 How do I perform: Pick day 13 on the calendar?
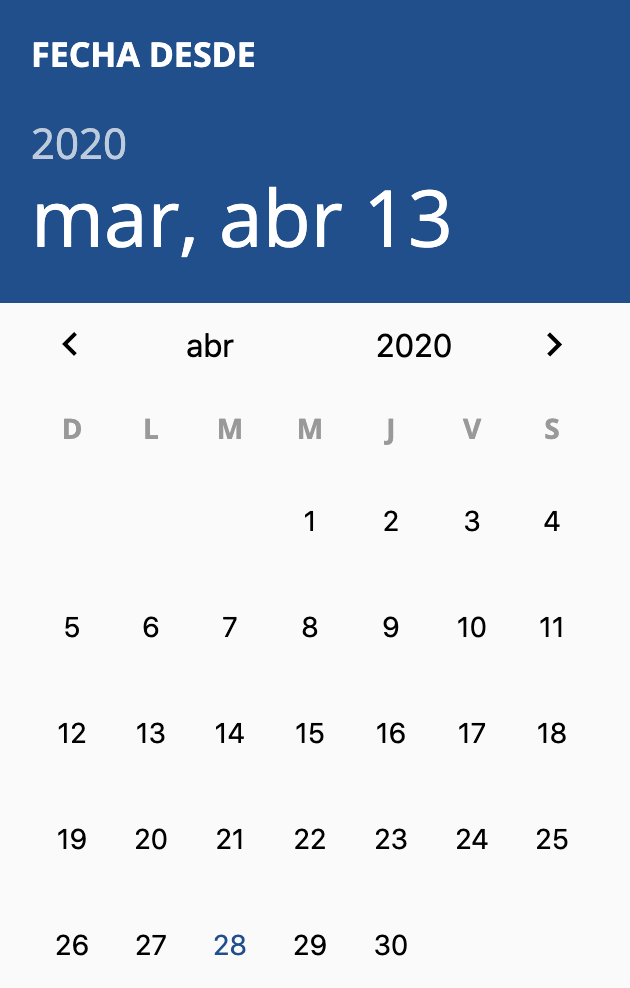(150, 733)
